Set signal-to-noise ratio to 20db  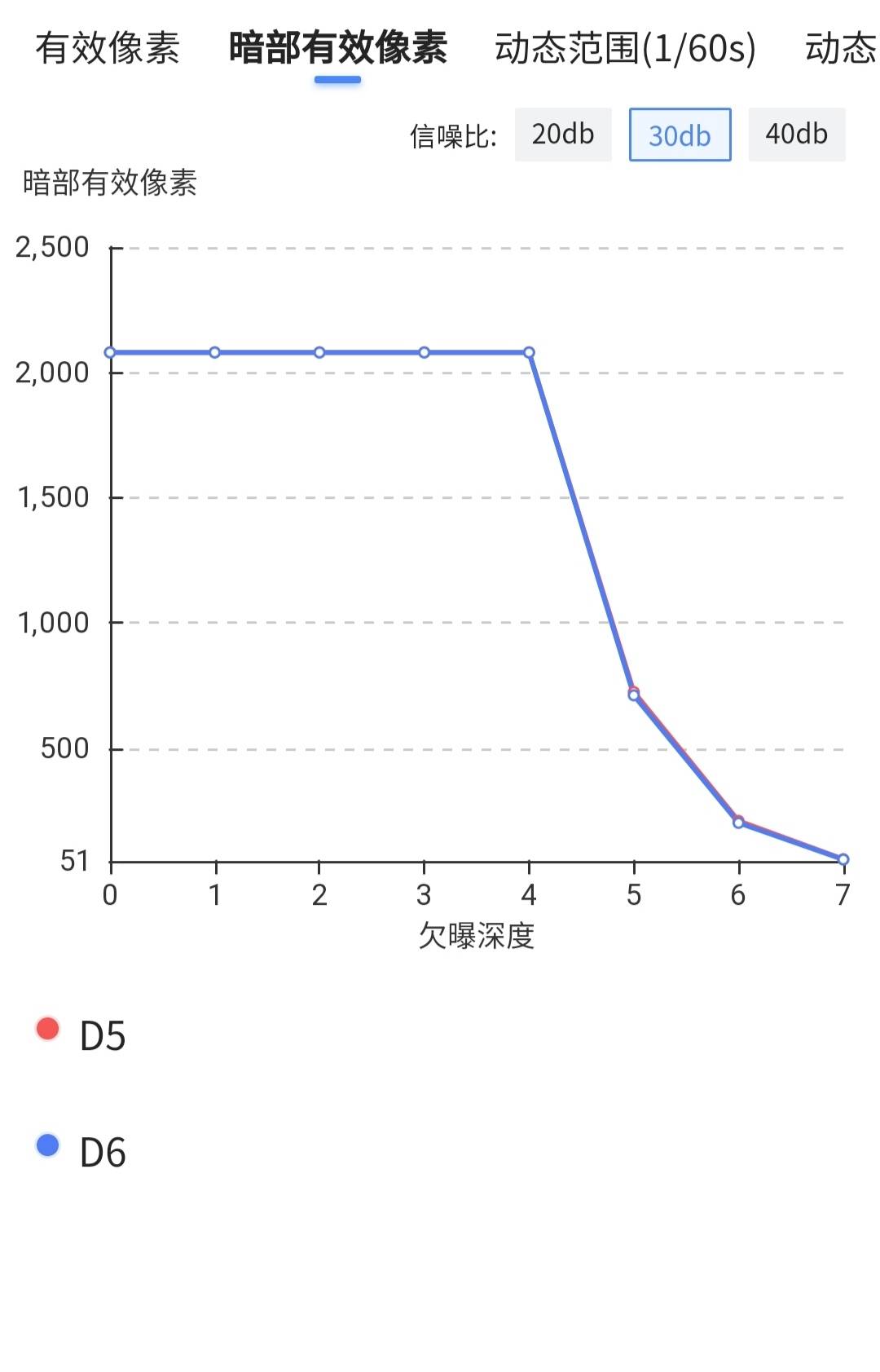point(563,135)
